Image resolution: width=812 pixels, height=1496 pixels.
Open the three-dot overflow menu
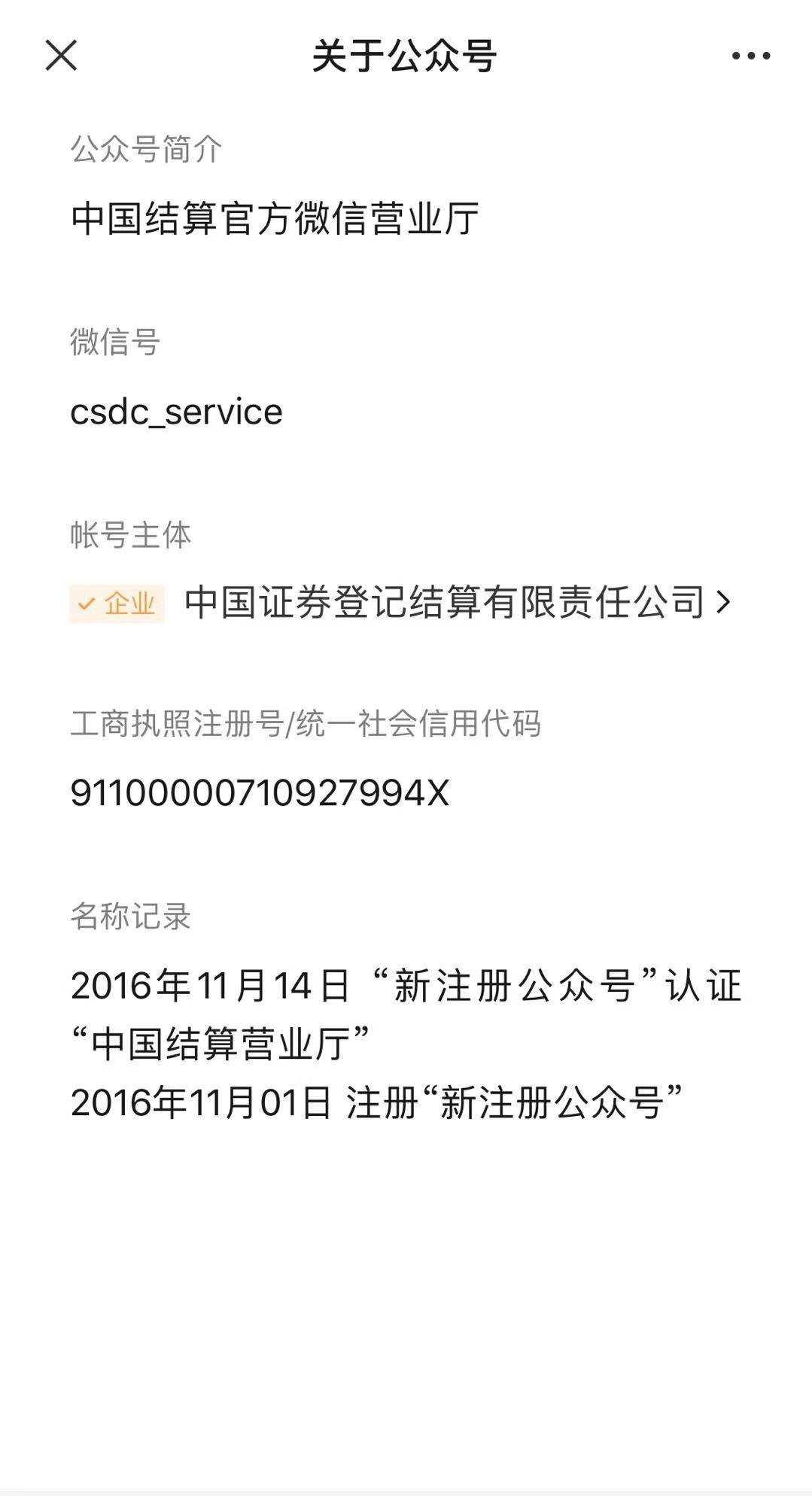point(750,56)
